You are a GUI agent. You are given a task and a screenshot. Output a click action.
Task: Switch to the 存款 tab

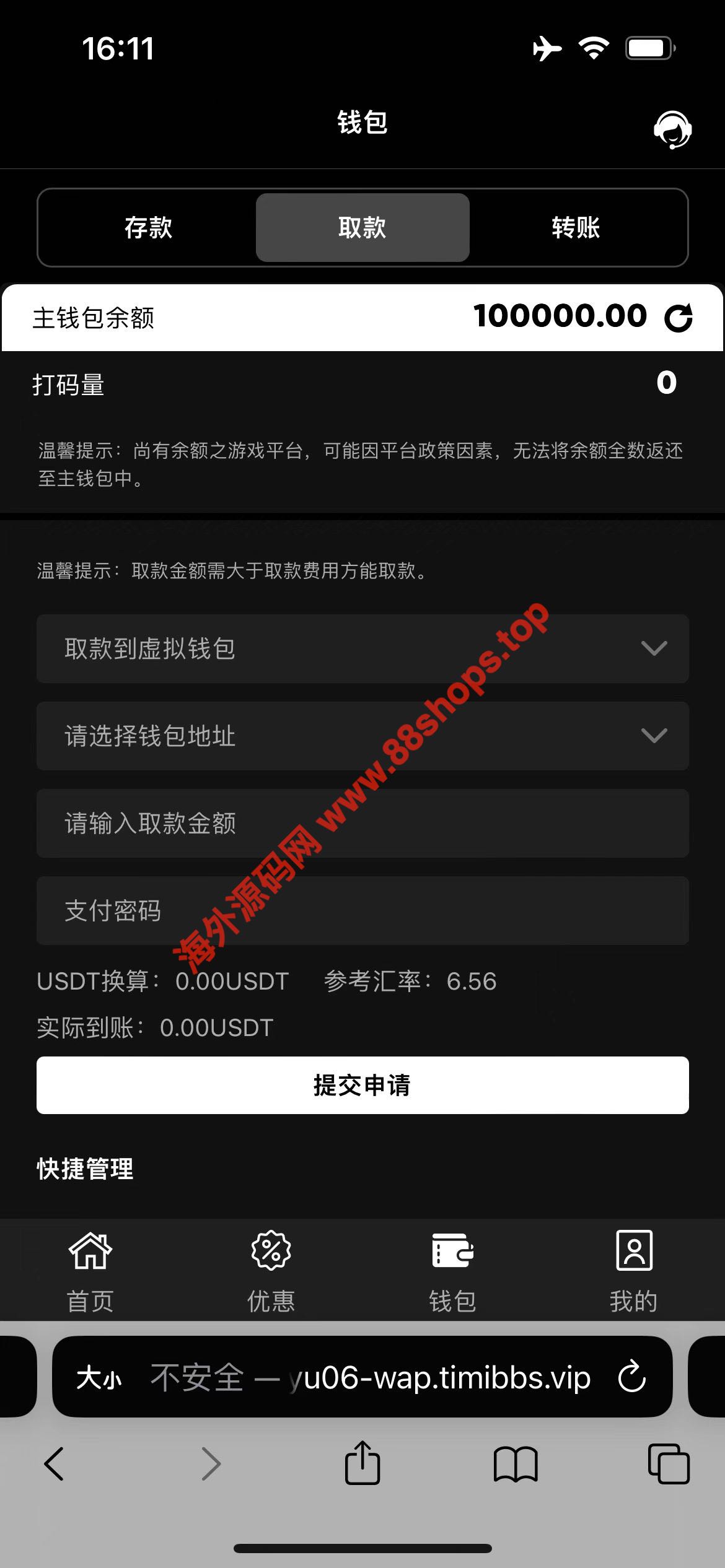pyautogui.click(x=148, y=228)
